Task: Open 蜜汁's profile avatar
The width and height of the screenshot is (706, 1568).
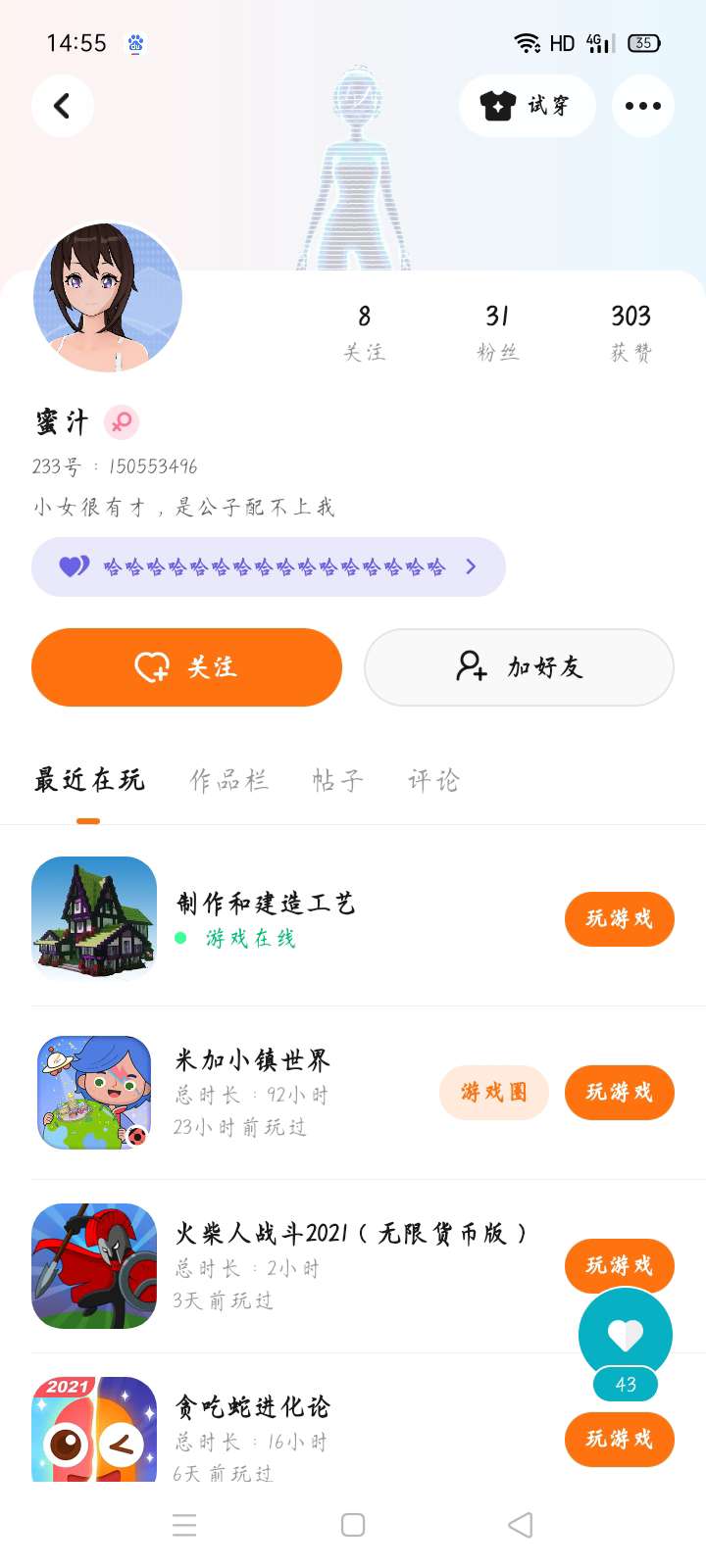Action: 108,298
